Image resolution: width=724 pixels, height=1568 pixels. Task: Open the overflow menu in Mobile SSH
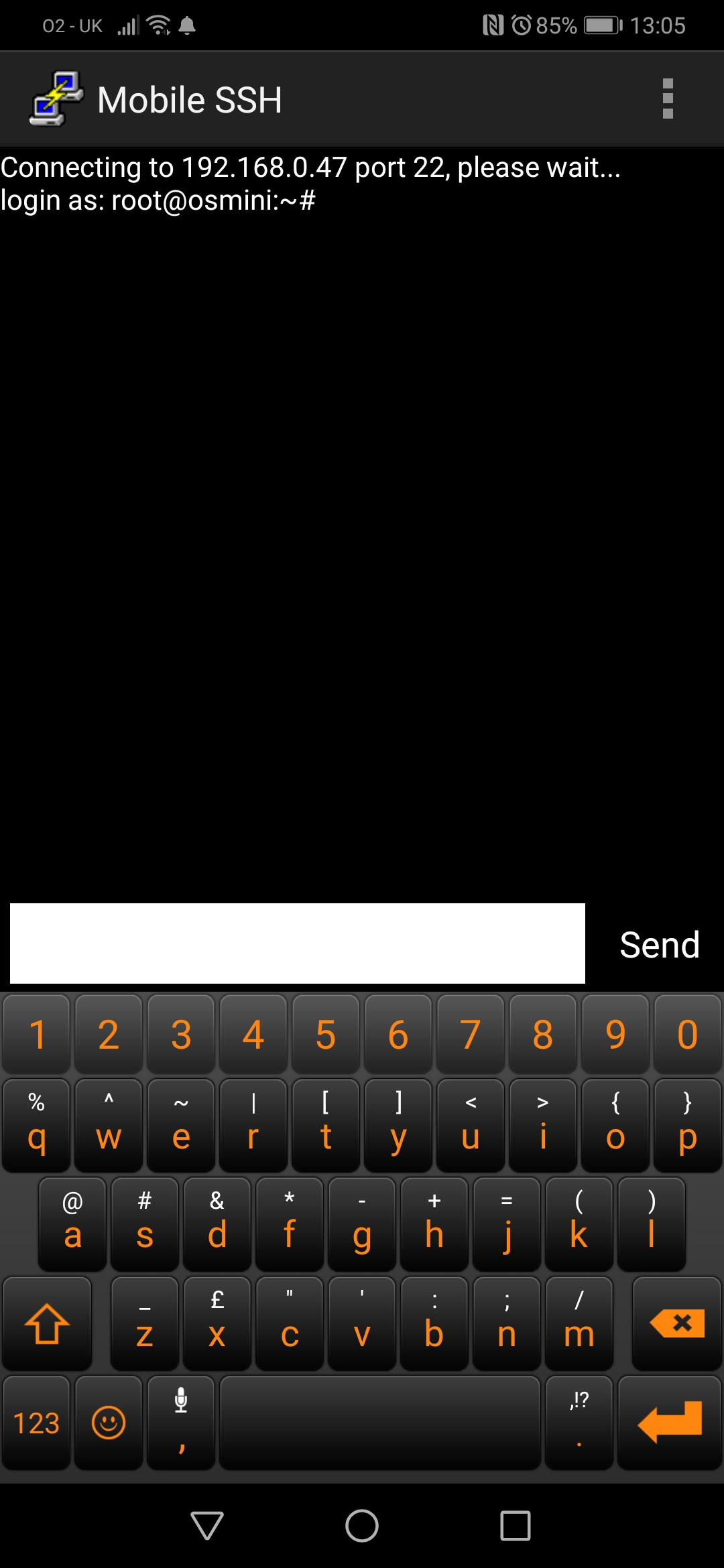667,99
